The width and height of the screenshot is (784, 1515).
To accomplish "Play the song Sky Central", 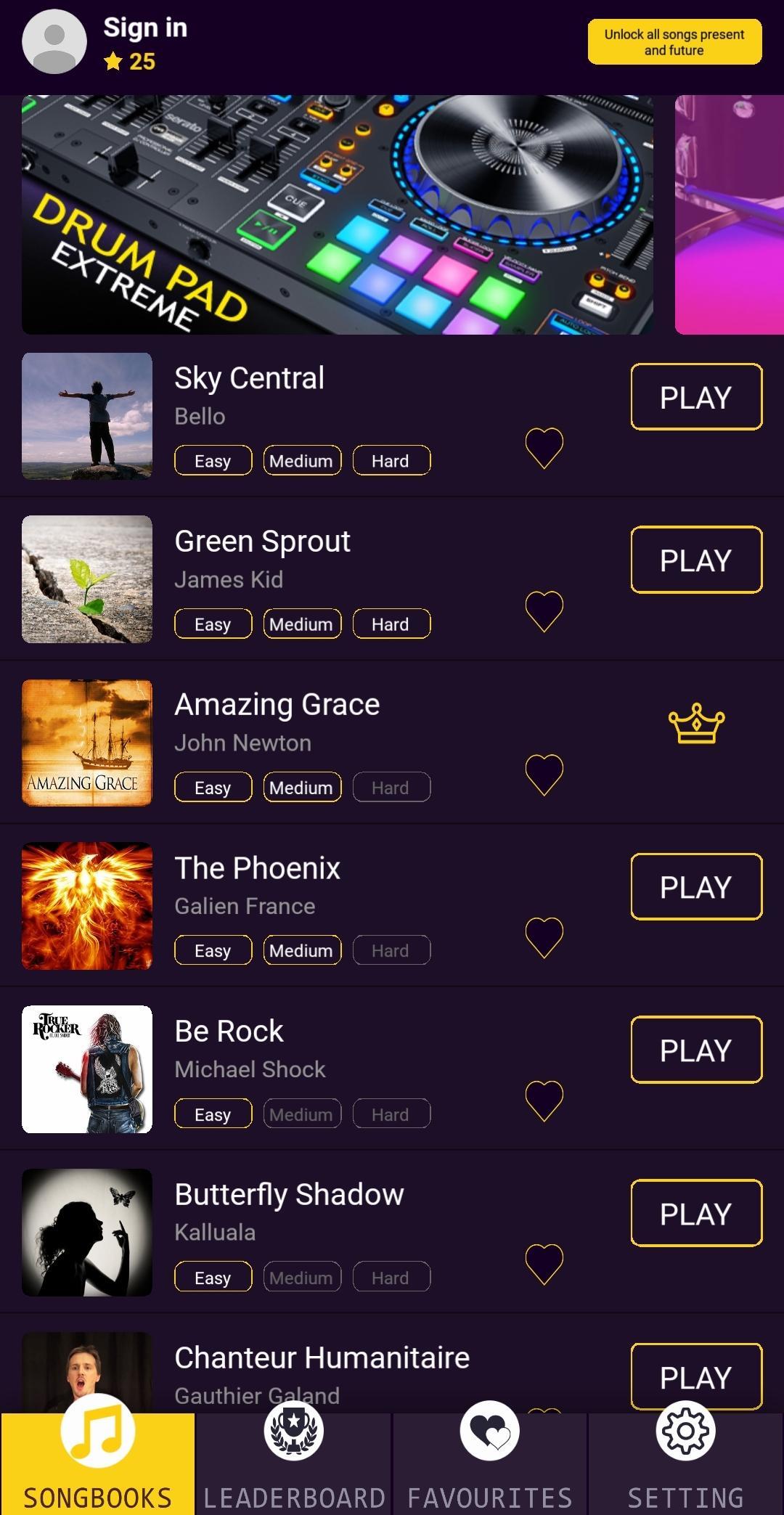I will (696, 397).
